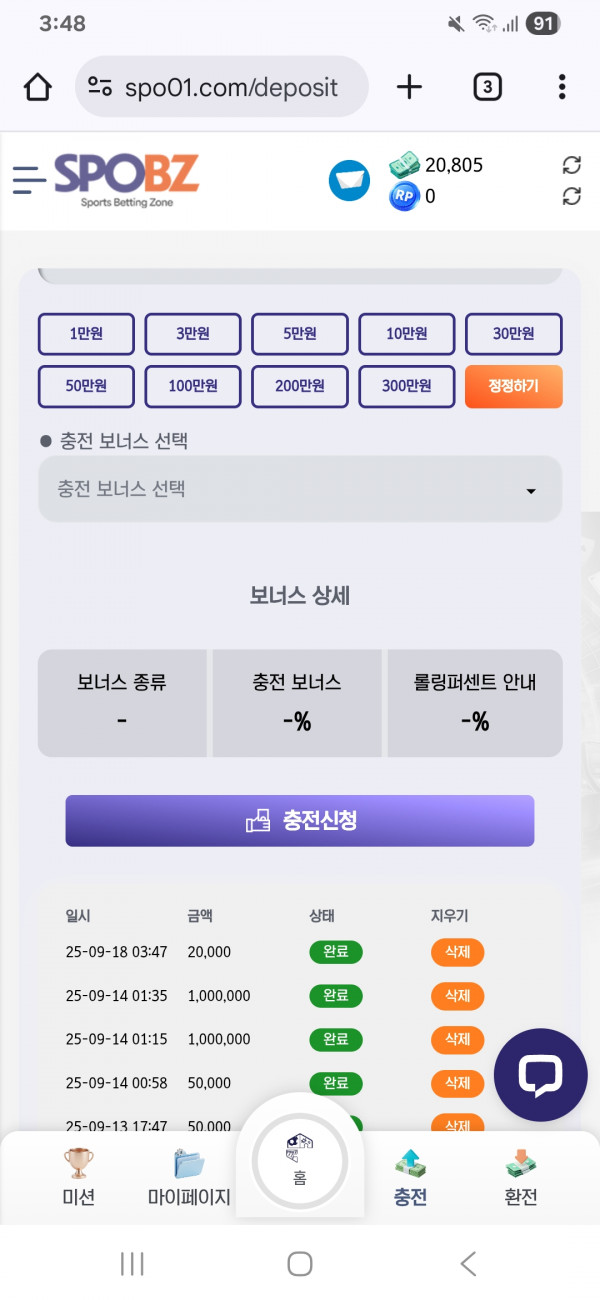Open the live chat bubble
Screen dimensions: 600x1300
(541, 1075)
